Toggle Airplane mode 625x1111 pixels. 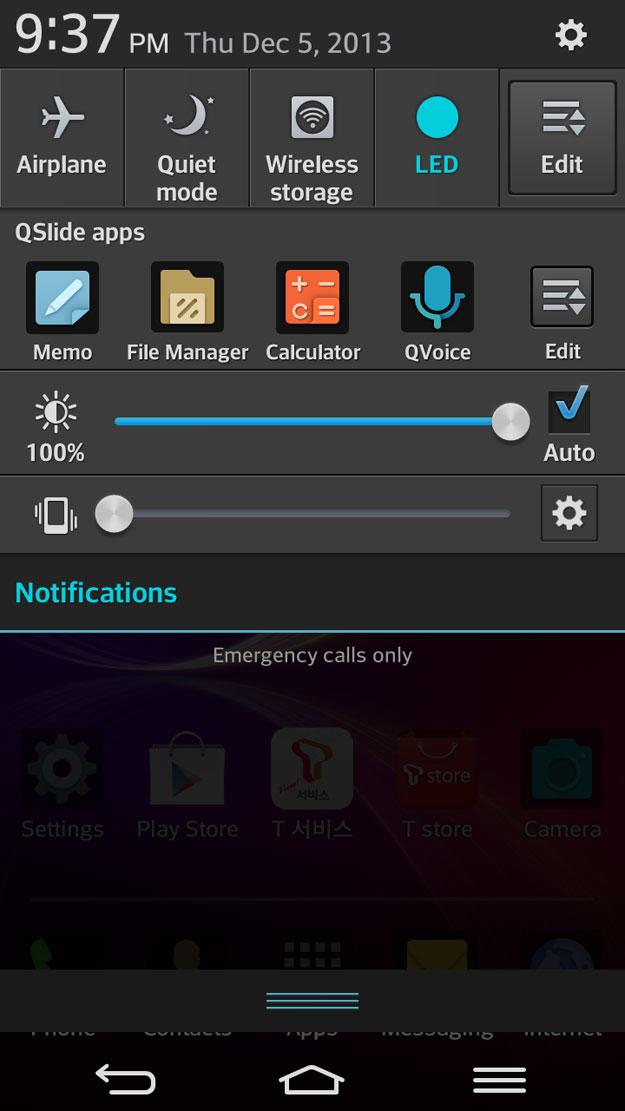click(62, 138)
